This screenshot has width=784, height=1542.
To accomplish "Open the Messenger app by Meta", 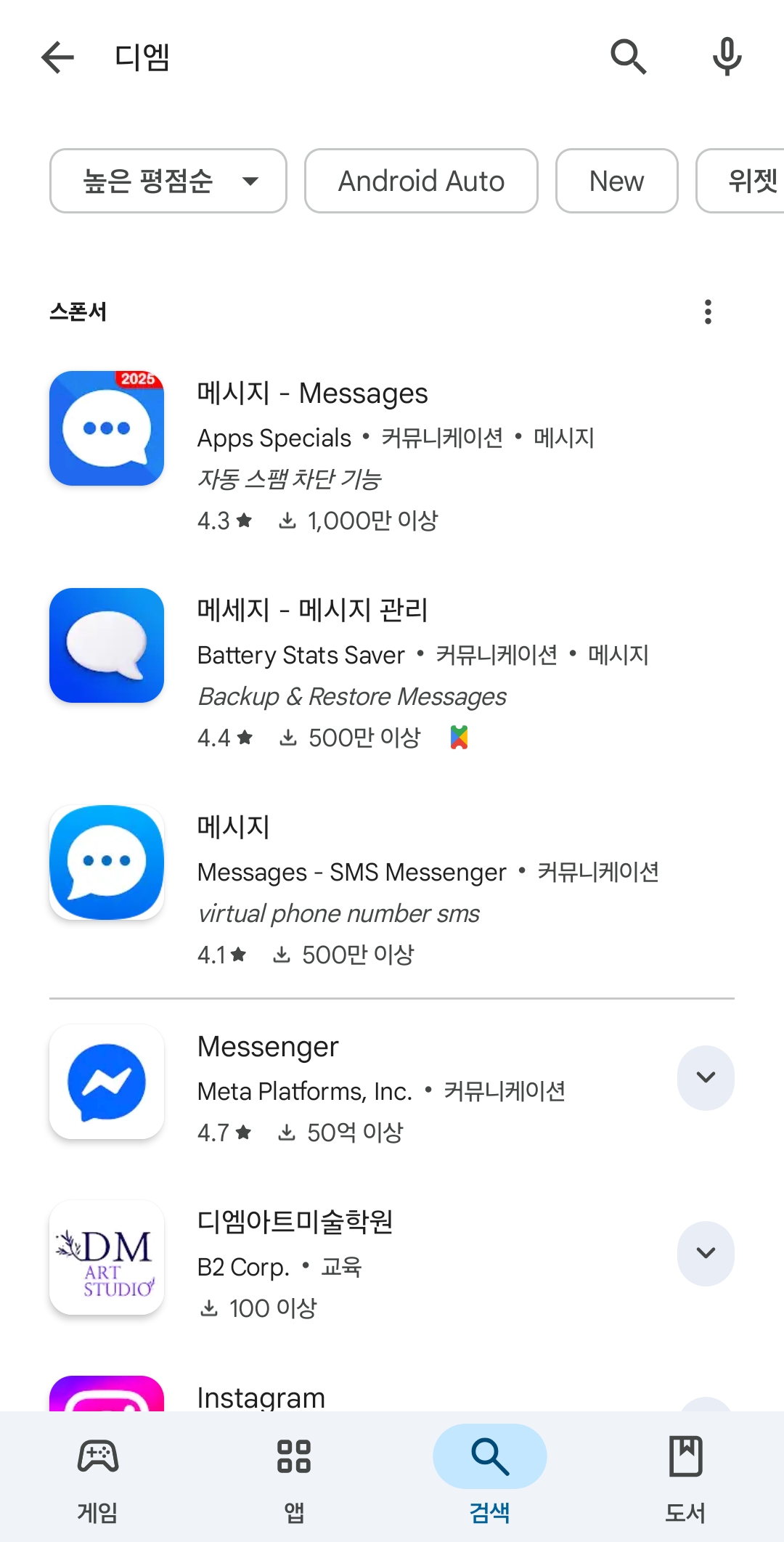I will [356, 1086].
